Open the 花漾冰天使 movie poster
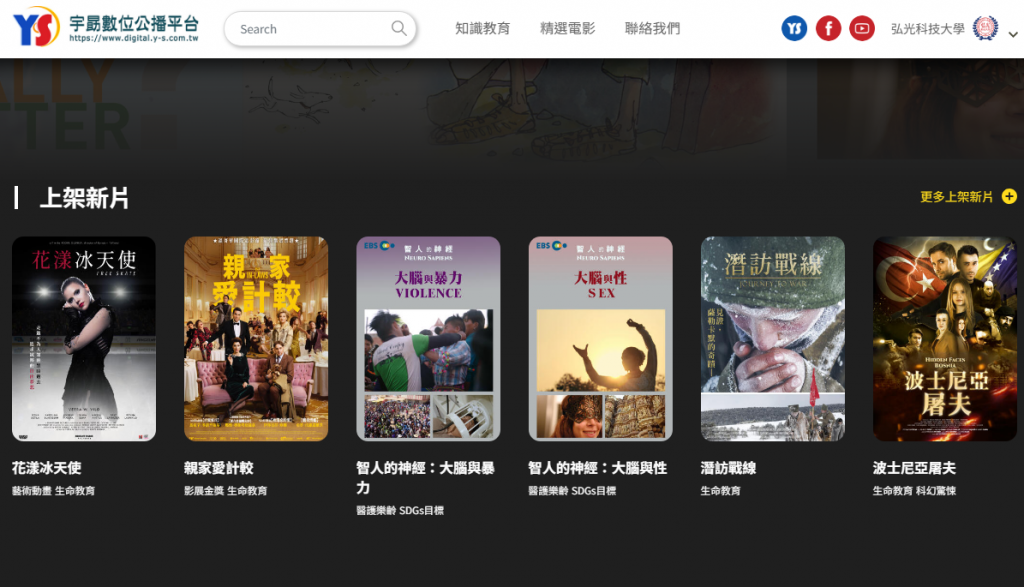The image size is (1024, 587). [x=84, y=339]
